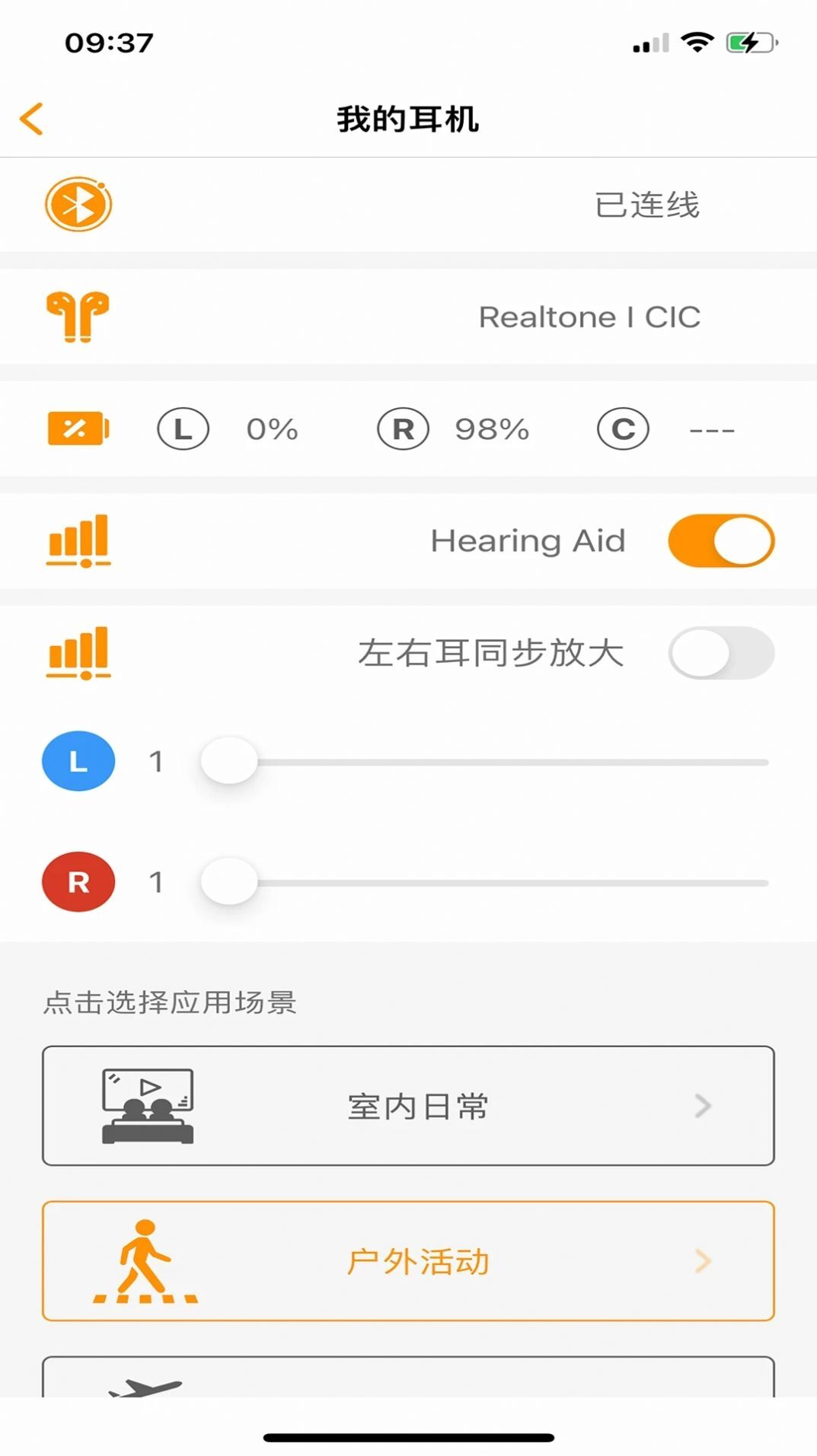
Task: Click the Bluetooth connection icon
Action: click(78, 204)
